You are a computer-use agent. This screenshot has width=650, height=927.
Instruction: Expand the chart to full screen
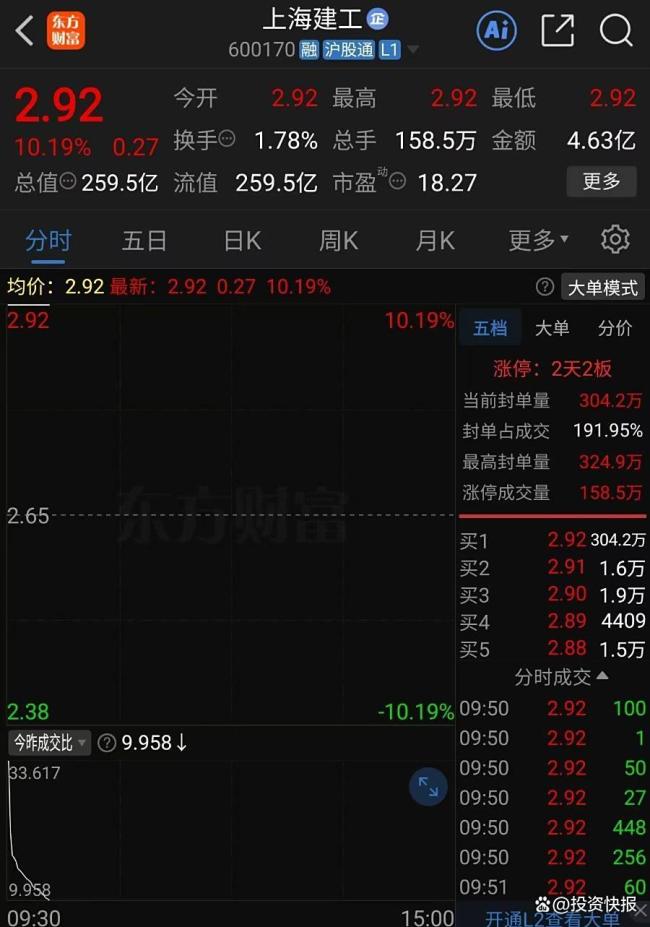point(428,787)
